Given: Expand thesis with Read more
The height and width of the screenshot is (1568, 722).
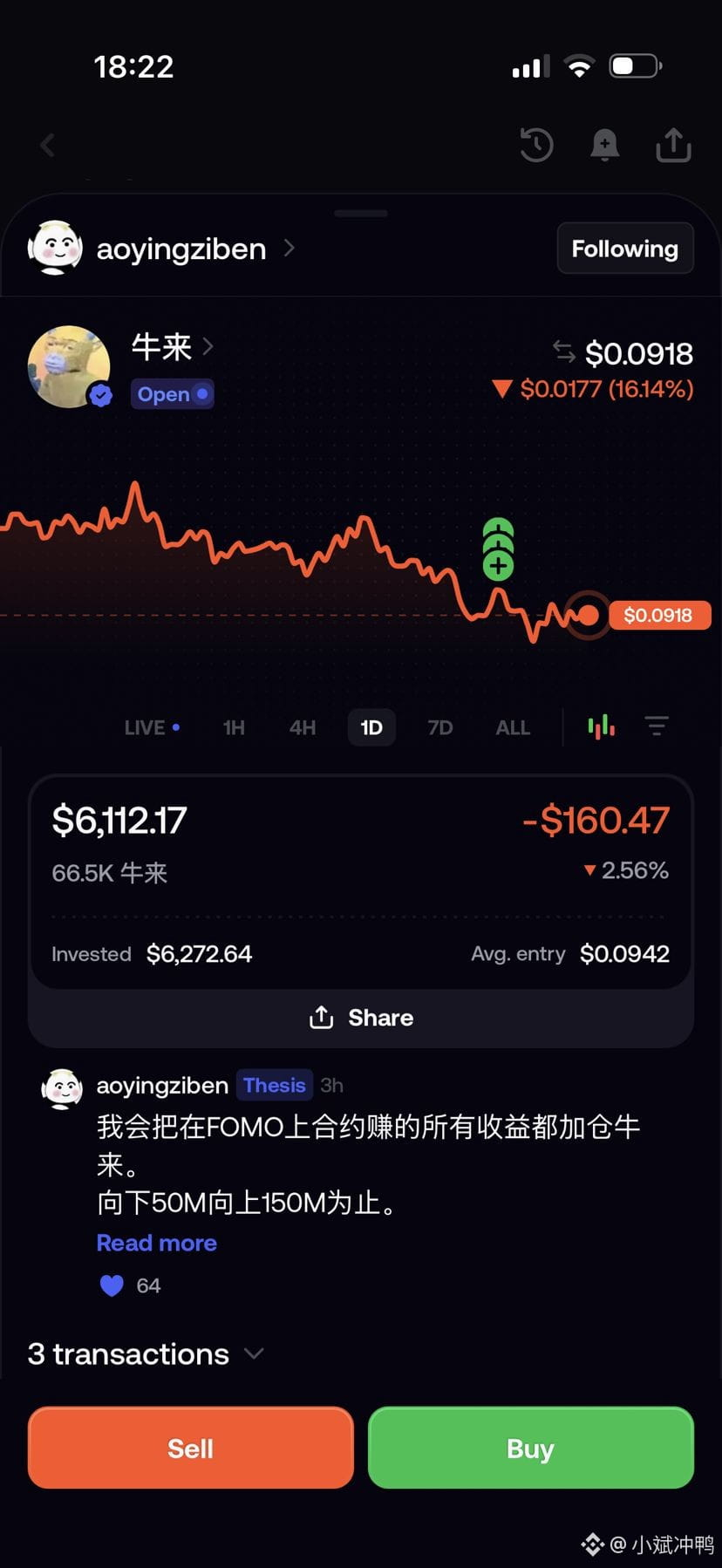Looking at the screenshot, I should (157, 1243).
